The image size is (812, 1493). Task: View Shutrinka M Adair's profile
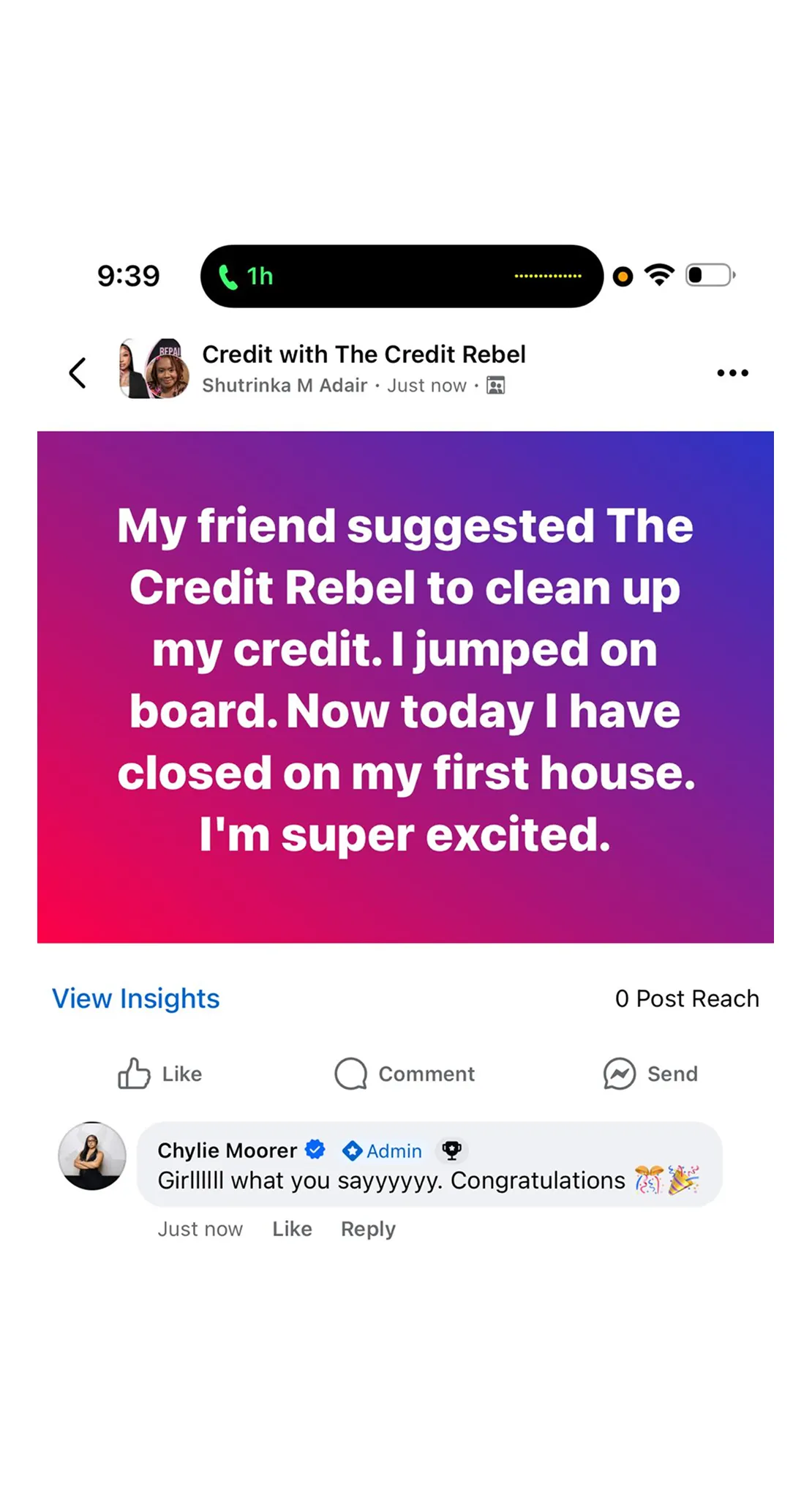285,386
